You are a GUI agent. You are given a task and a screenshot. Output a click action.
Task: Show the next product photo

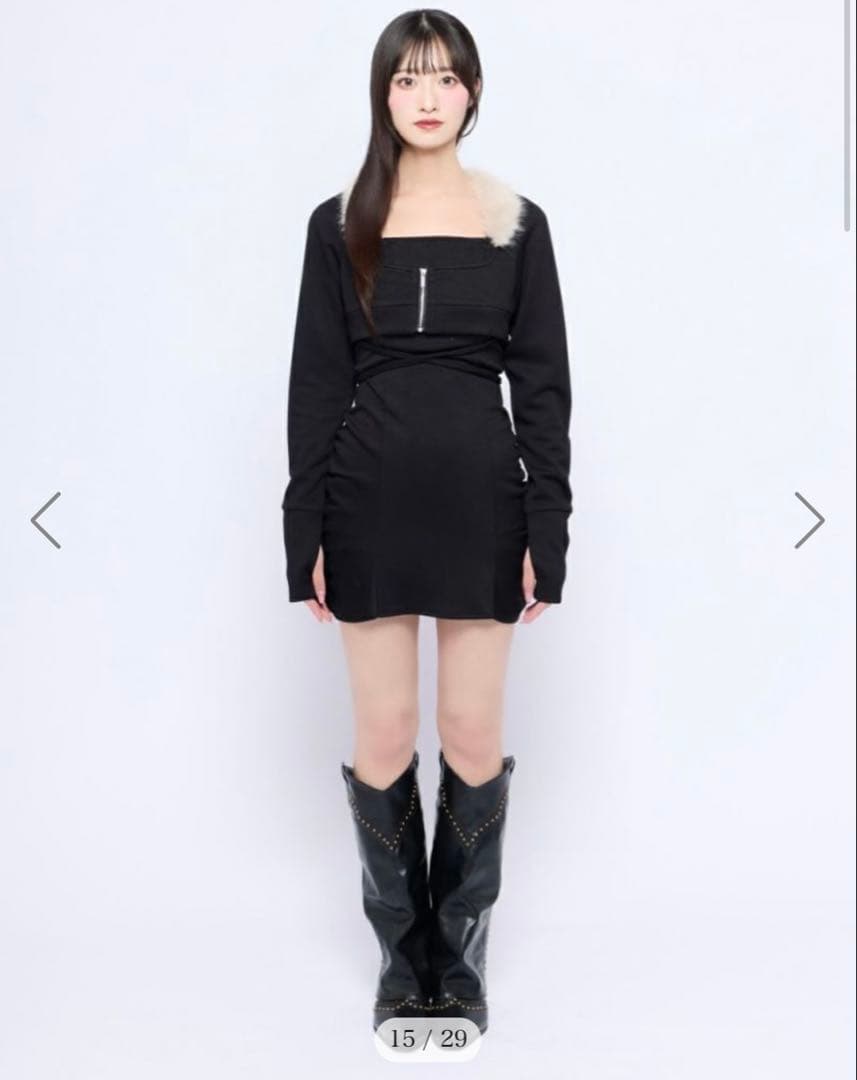point(808,520)
